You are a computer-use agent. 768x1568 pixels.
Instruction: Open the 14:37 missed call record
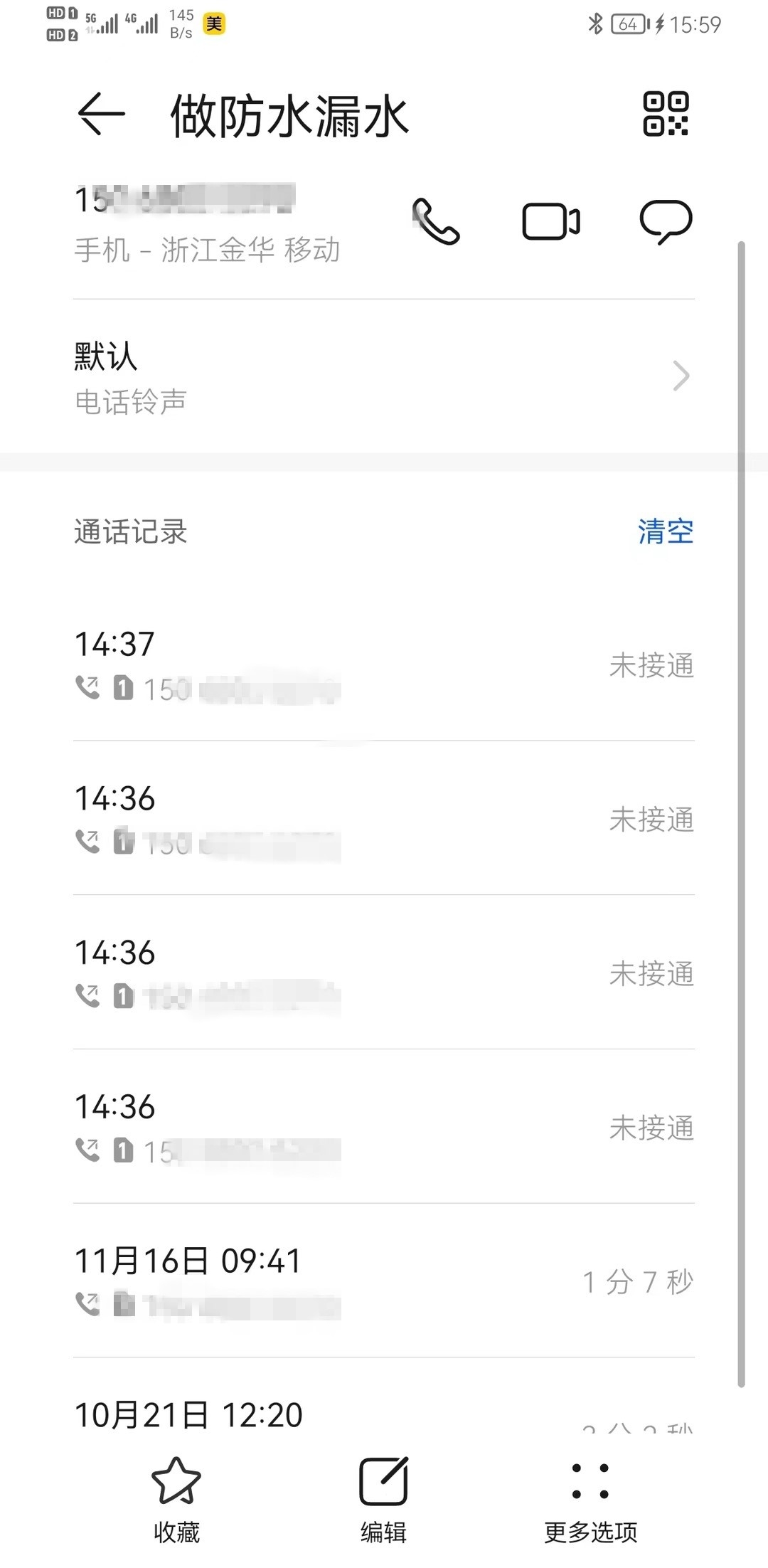click(x=384, y=665)
